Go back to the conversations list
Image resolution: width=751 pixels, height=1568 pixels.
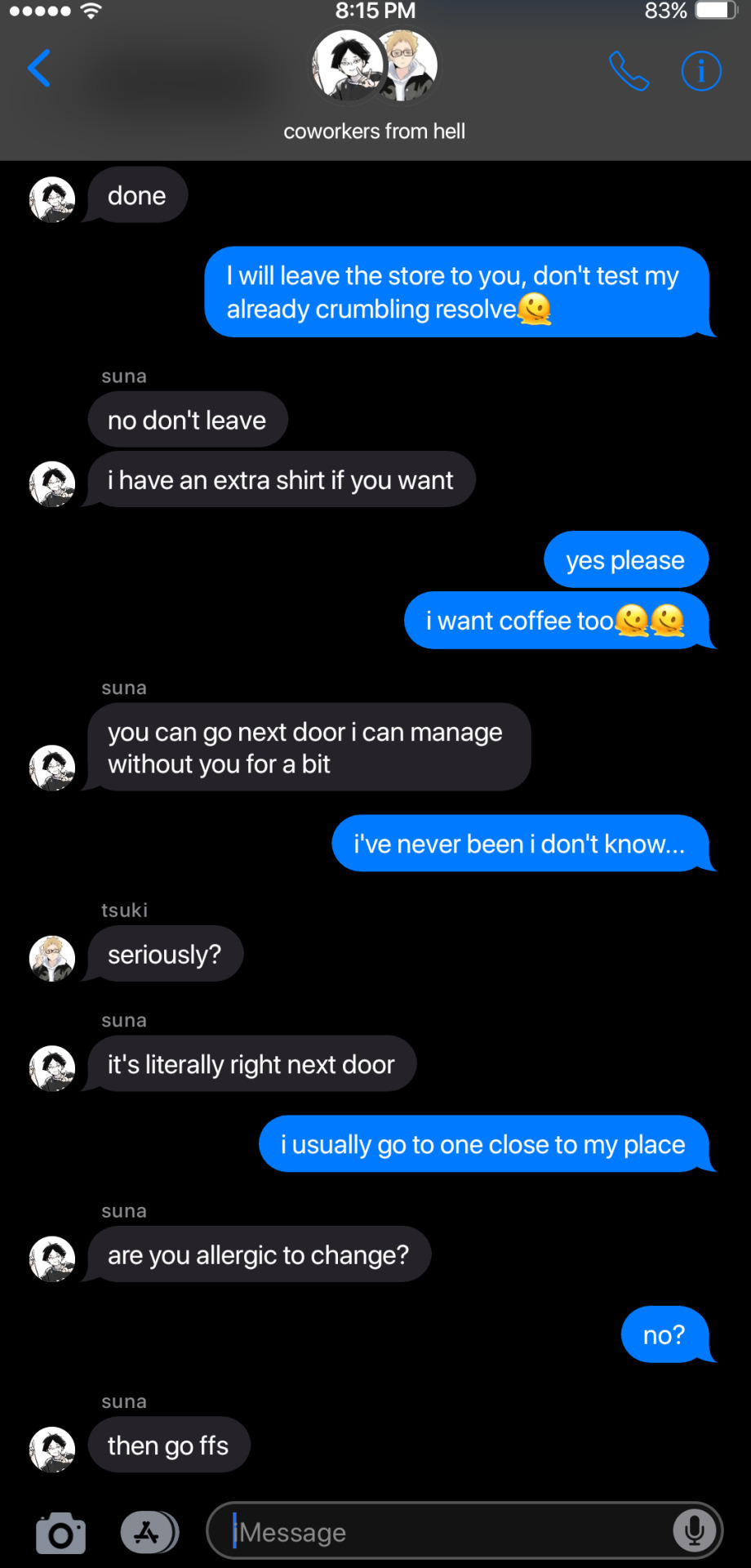click(x=39, y=68)
